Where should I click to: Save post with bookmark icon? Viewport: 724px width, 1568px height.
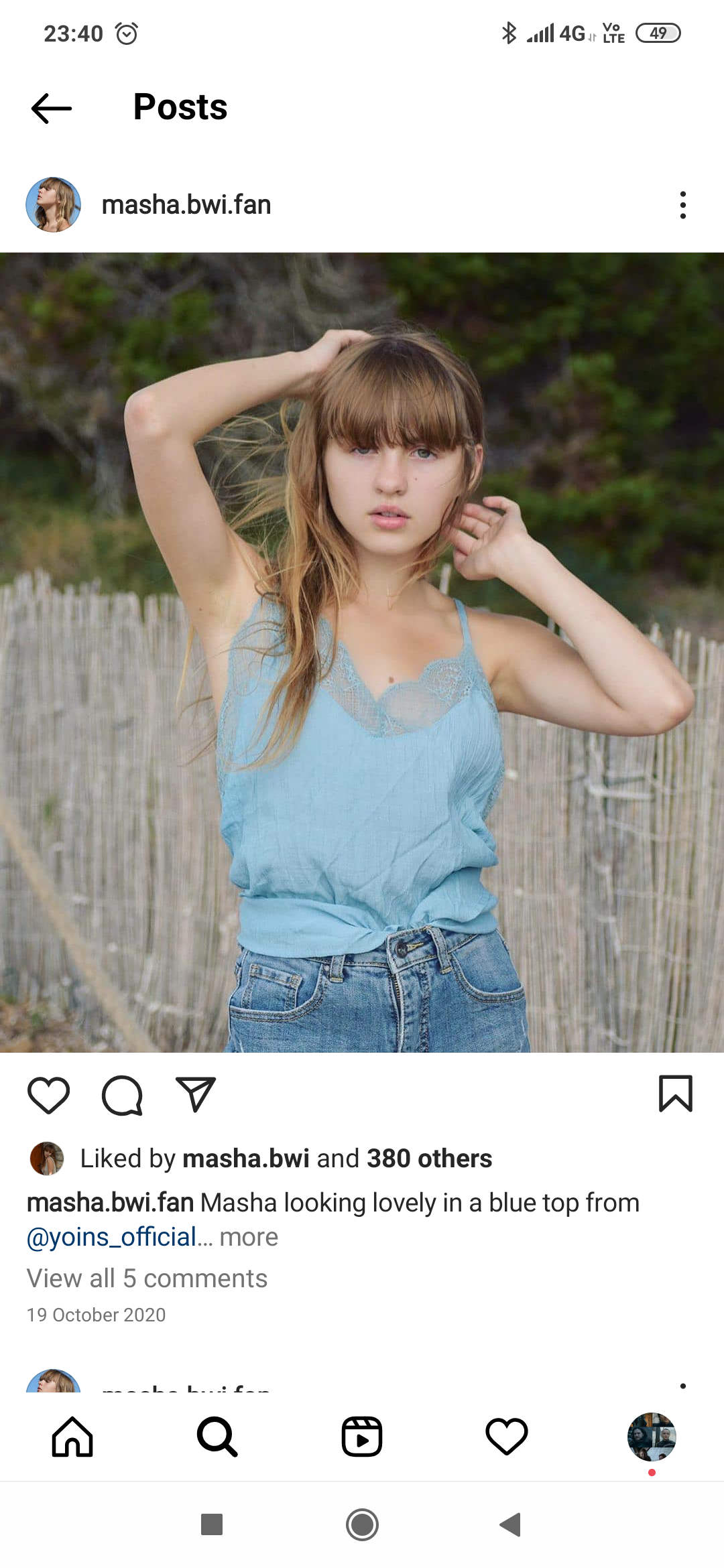(x=676, y=1094)
